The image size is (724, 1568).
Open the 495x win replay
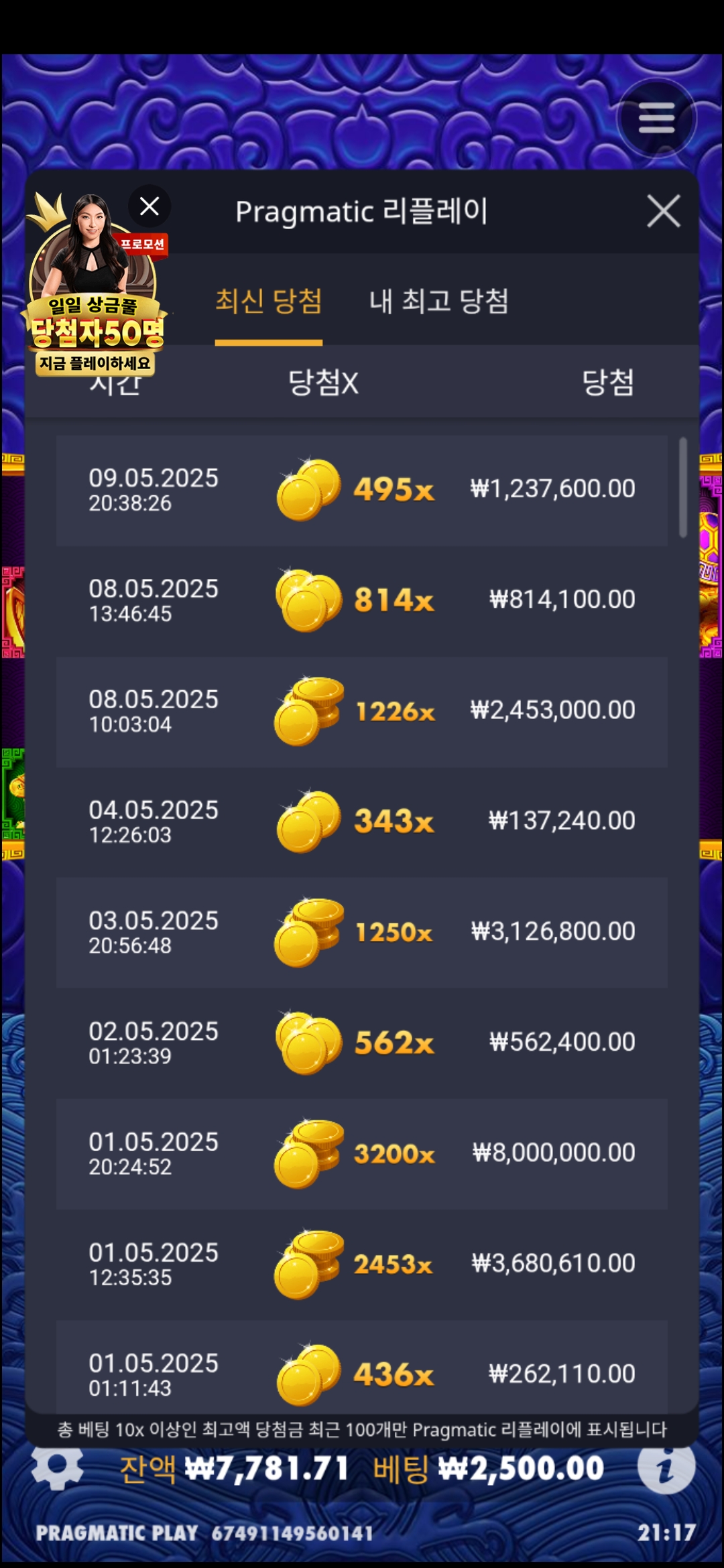point(361,490)
